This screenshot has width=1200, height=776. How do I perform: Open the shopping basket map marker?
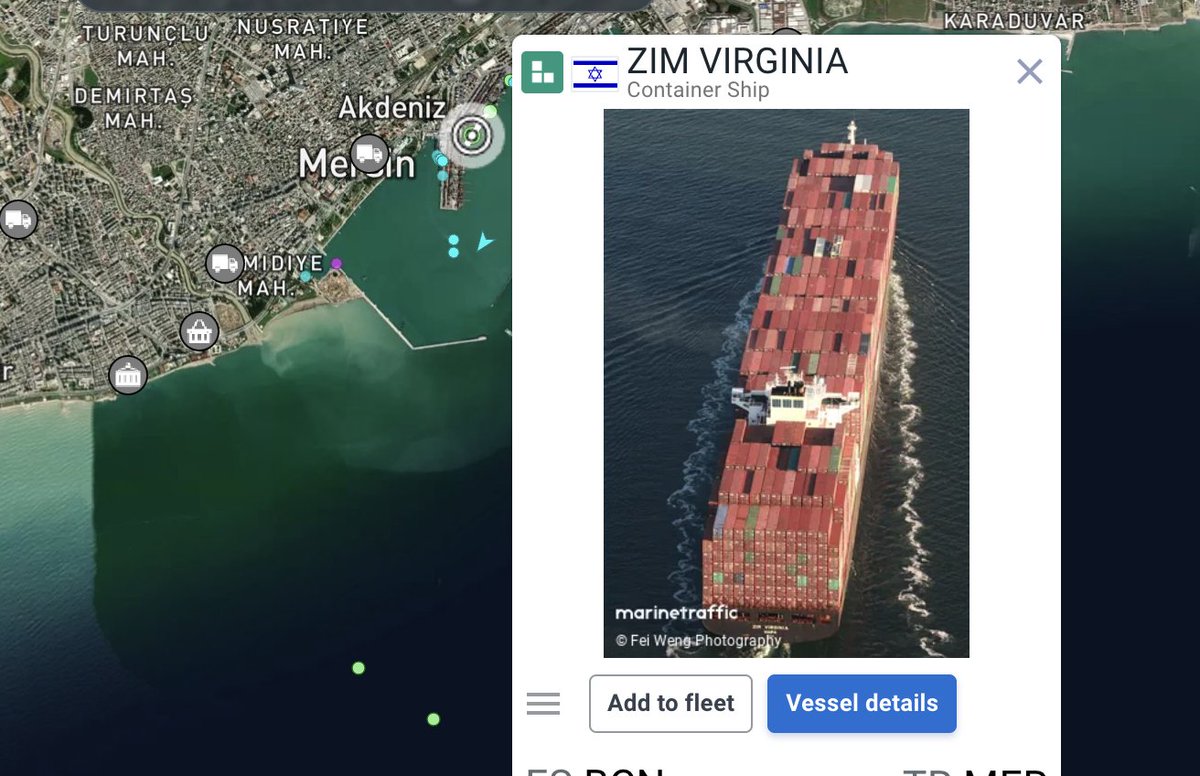click(200, 331)
